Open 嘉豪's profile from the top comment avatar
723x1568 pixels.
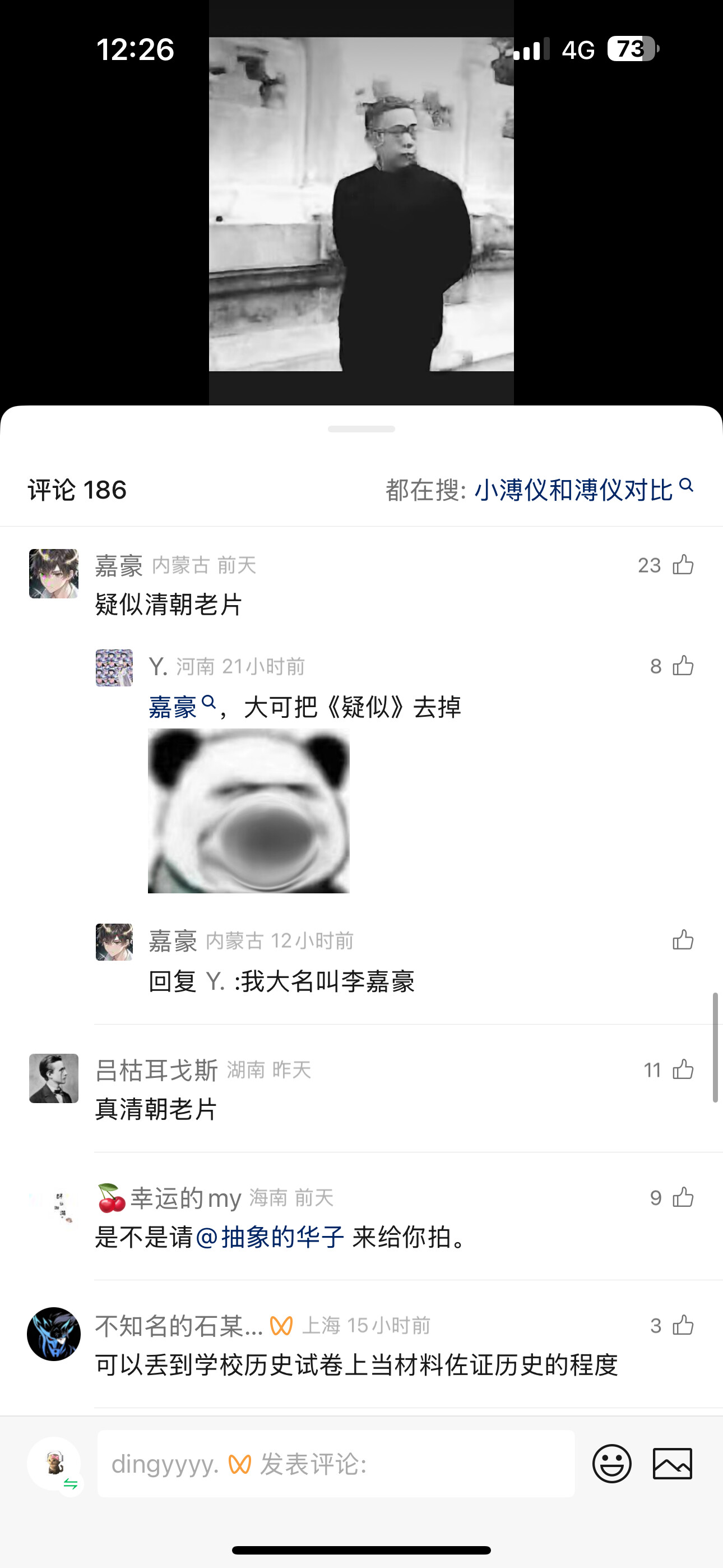tap(54, 573)
